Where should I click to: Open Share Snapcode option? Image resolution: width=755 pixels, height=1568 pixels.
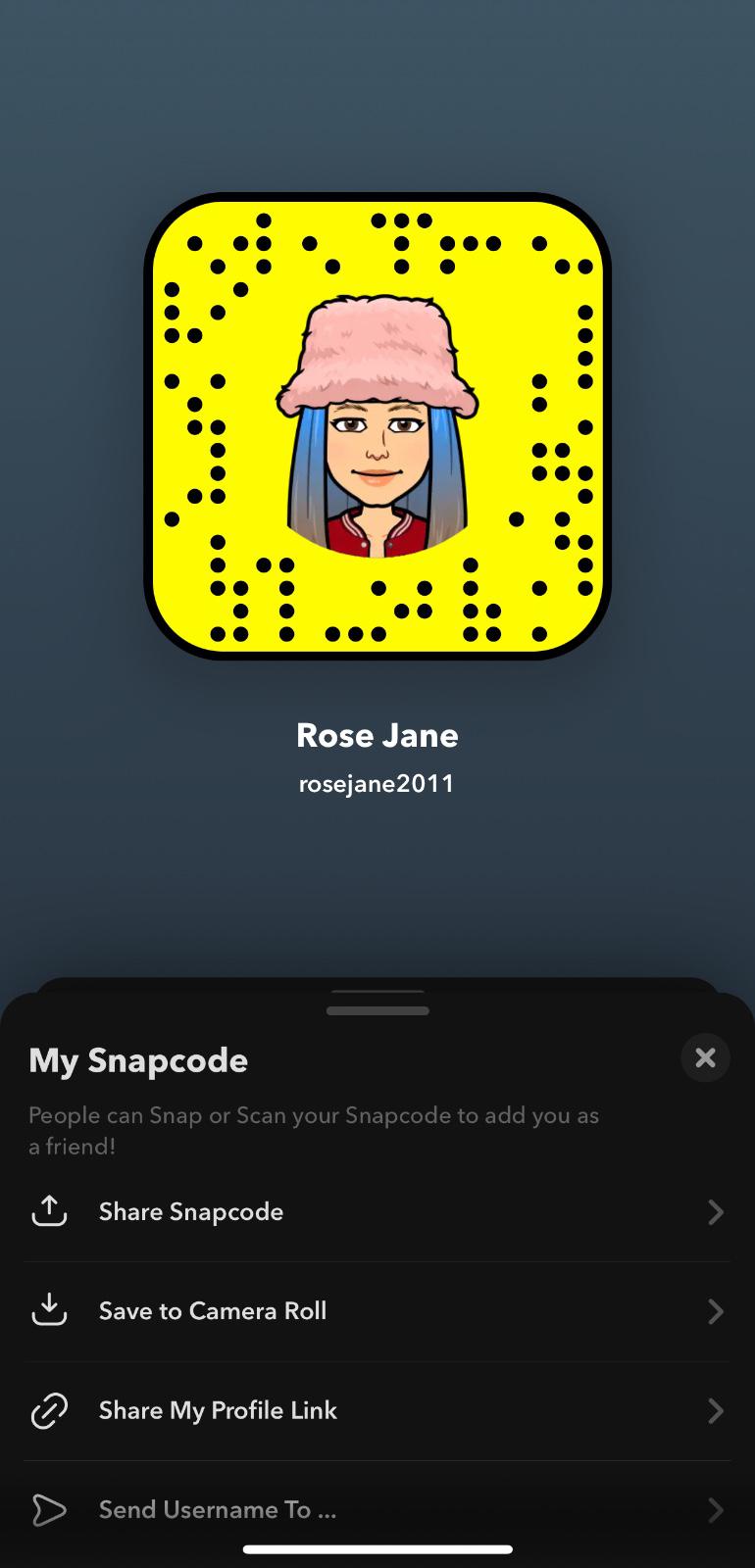pos(377,1212)
